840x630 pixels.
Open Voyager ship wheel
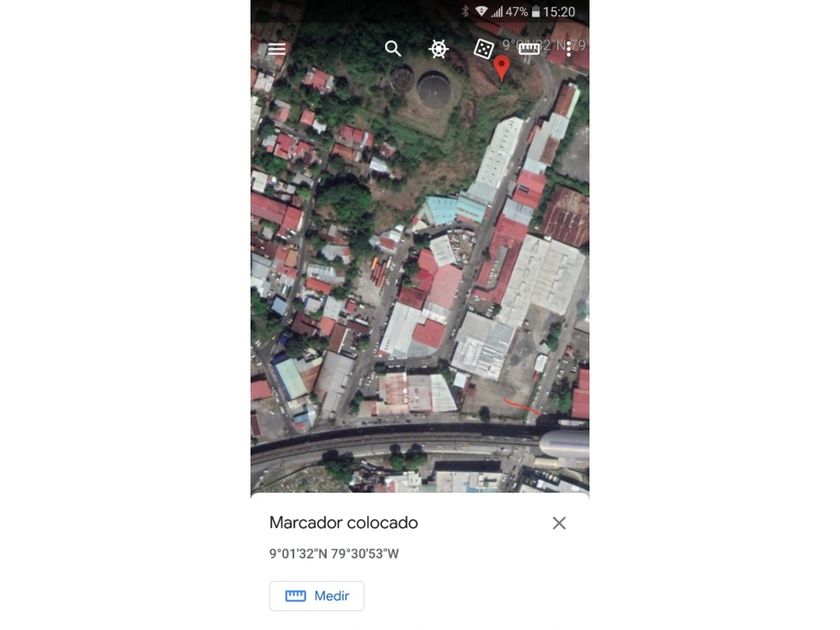click(438, 49)
